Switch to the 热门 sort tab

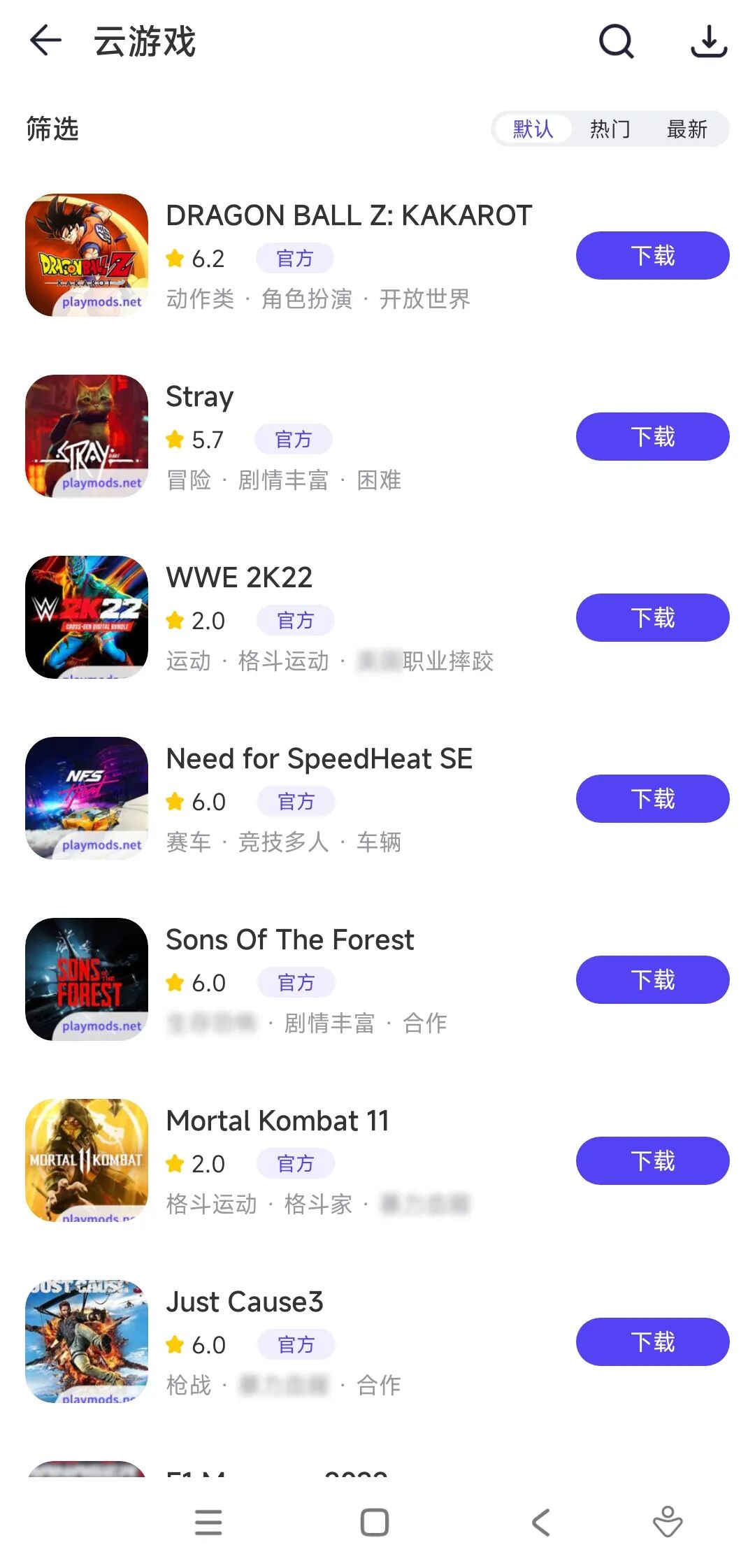coord(610,129)
